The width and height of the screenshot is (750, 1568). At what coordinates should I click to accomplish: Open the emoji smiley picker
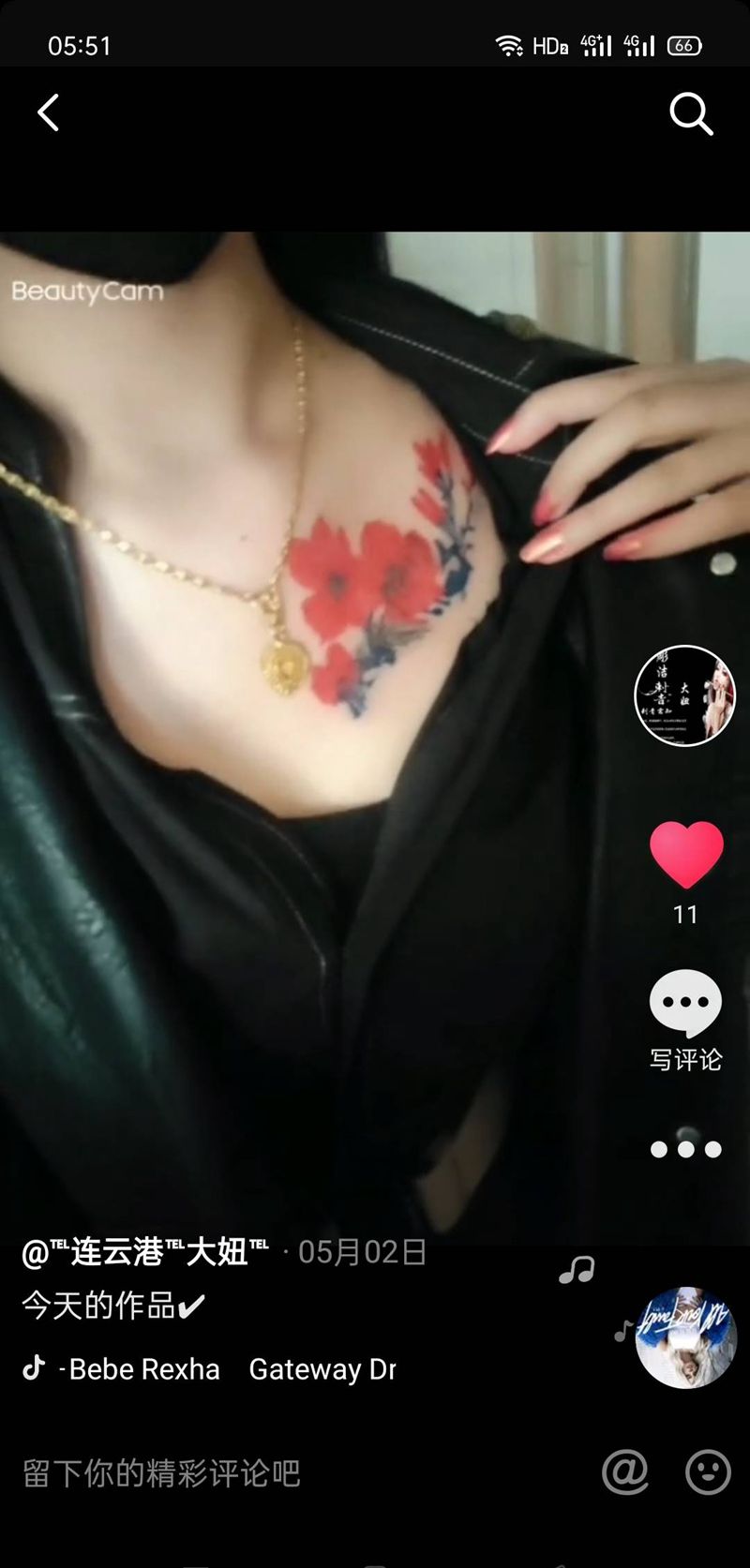point(708,1472)
